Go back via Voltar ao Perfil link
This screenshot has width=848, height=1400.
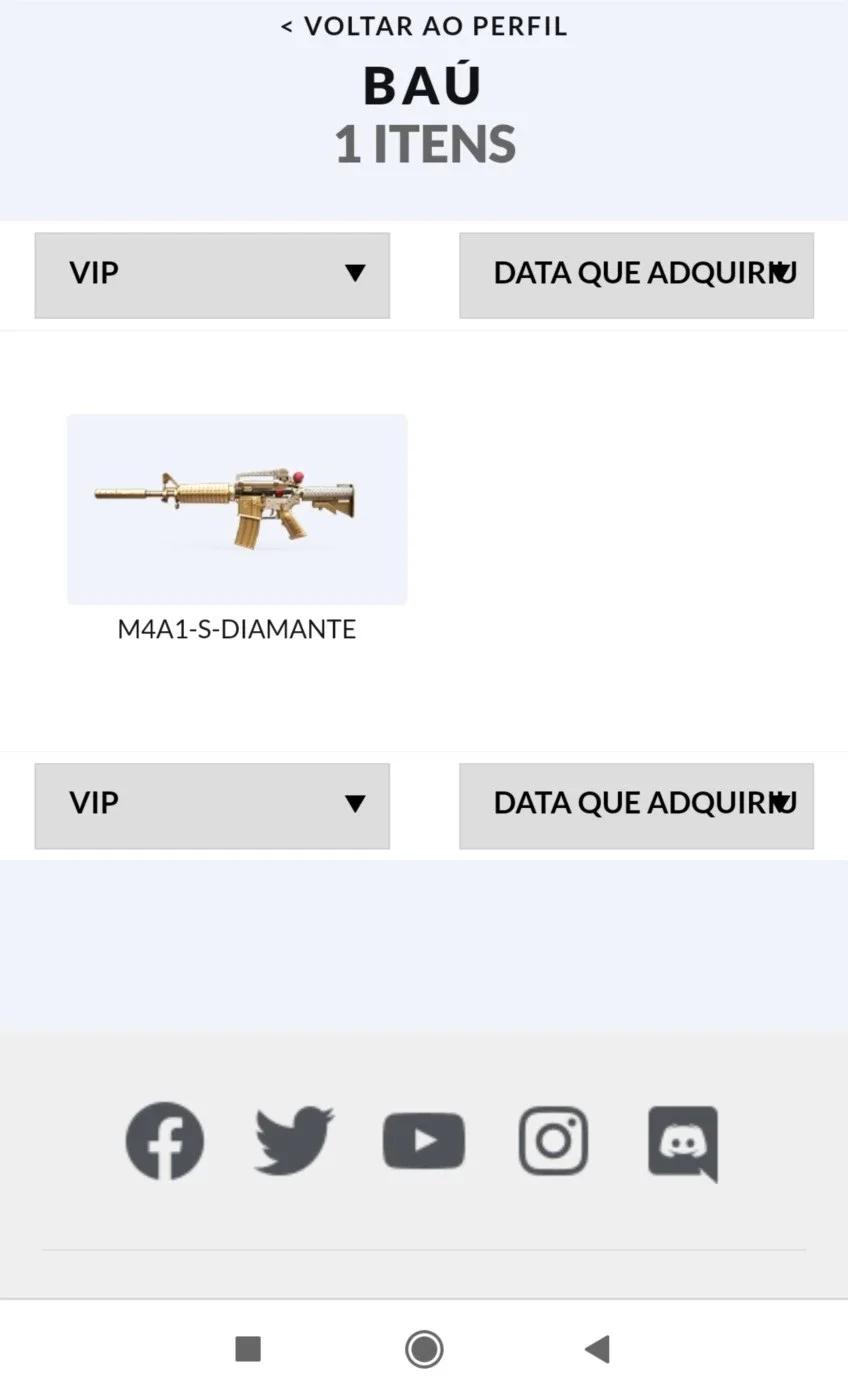coord(424,26)
